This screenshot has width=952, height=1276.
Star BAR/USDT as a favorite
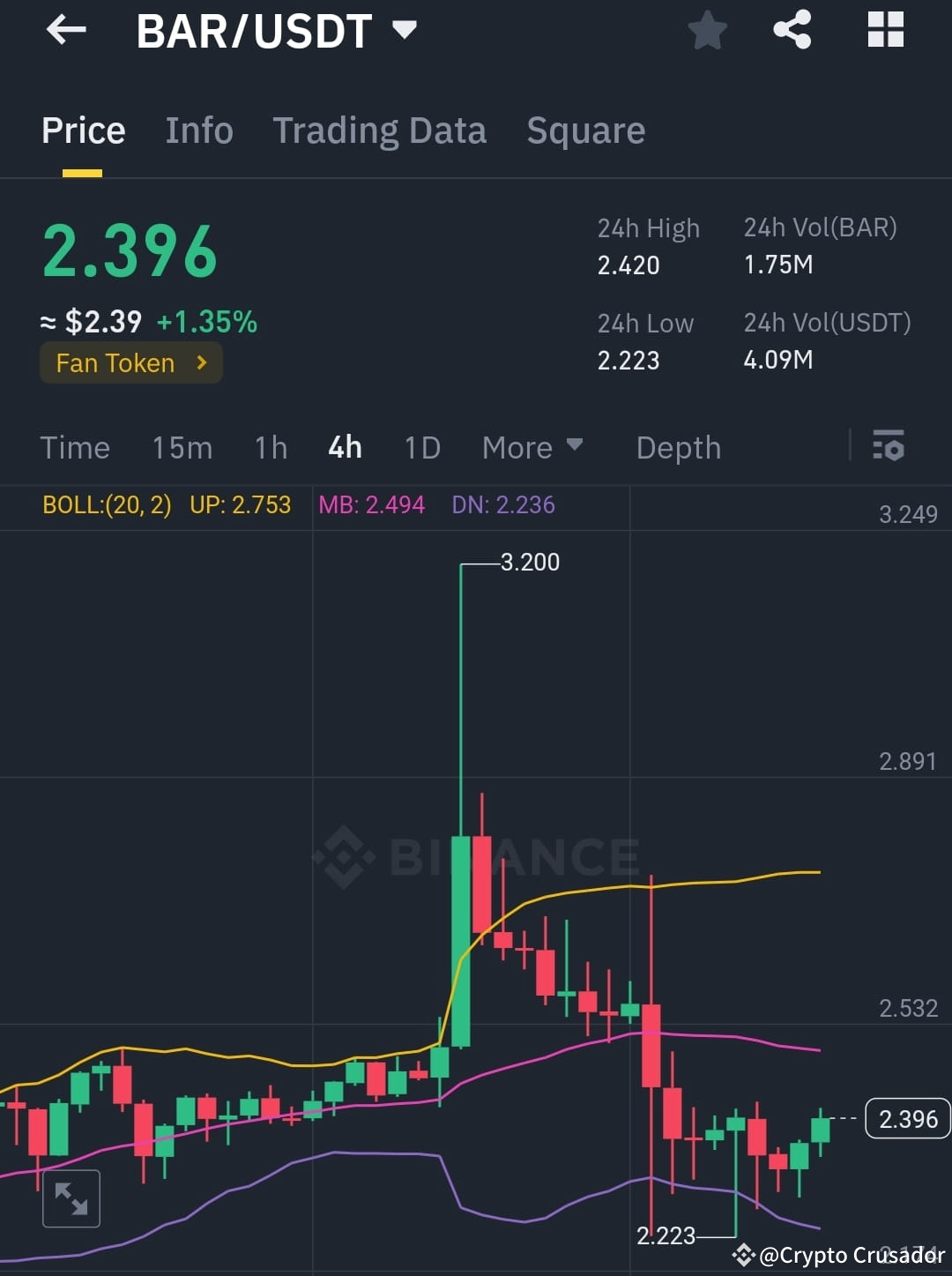(x=707, y=30)
